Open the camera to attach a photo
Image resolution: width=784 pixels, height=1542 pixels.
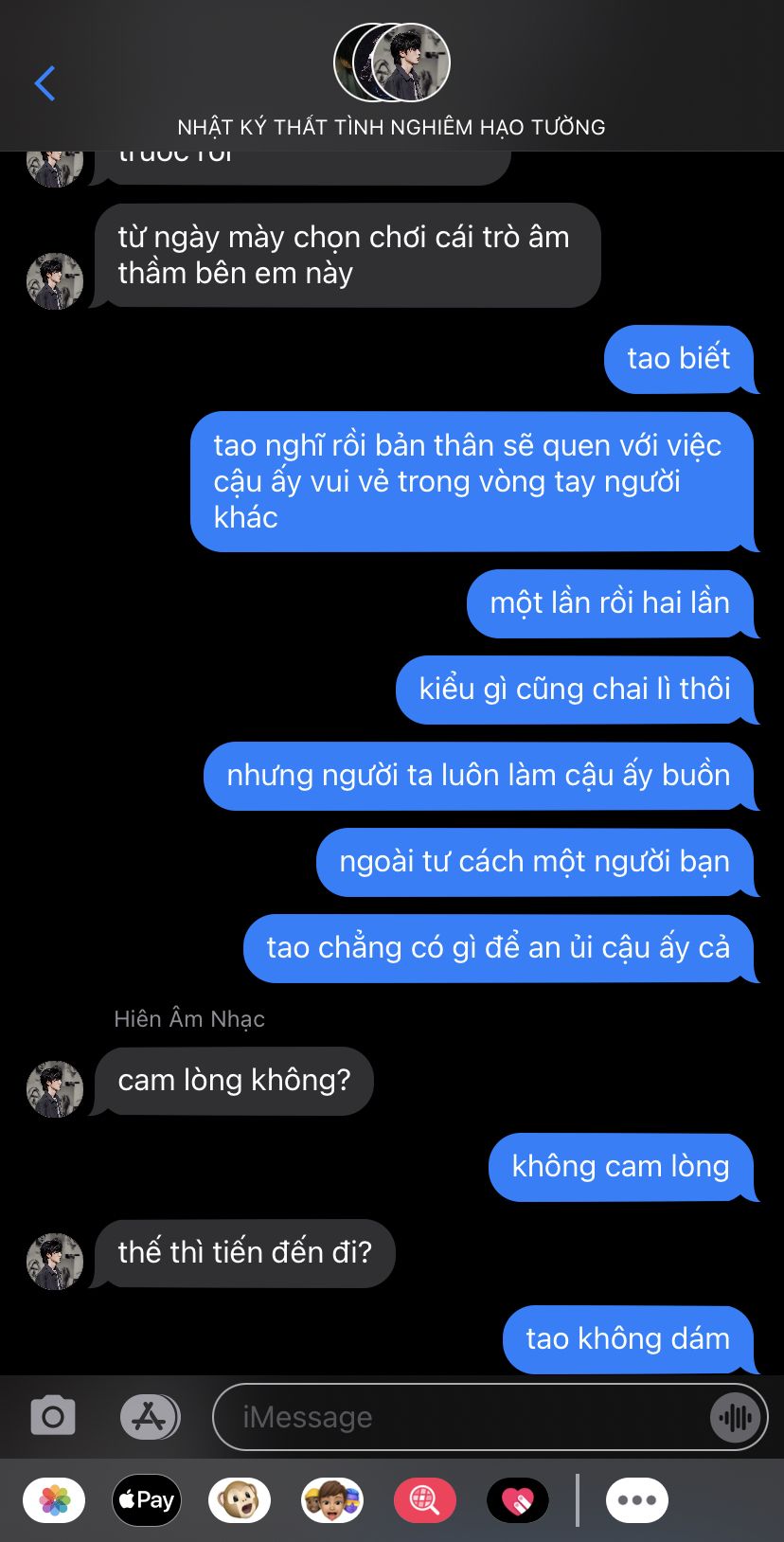53,1417
